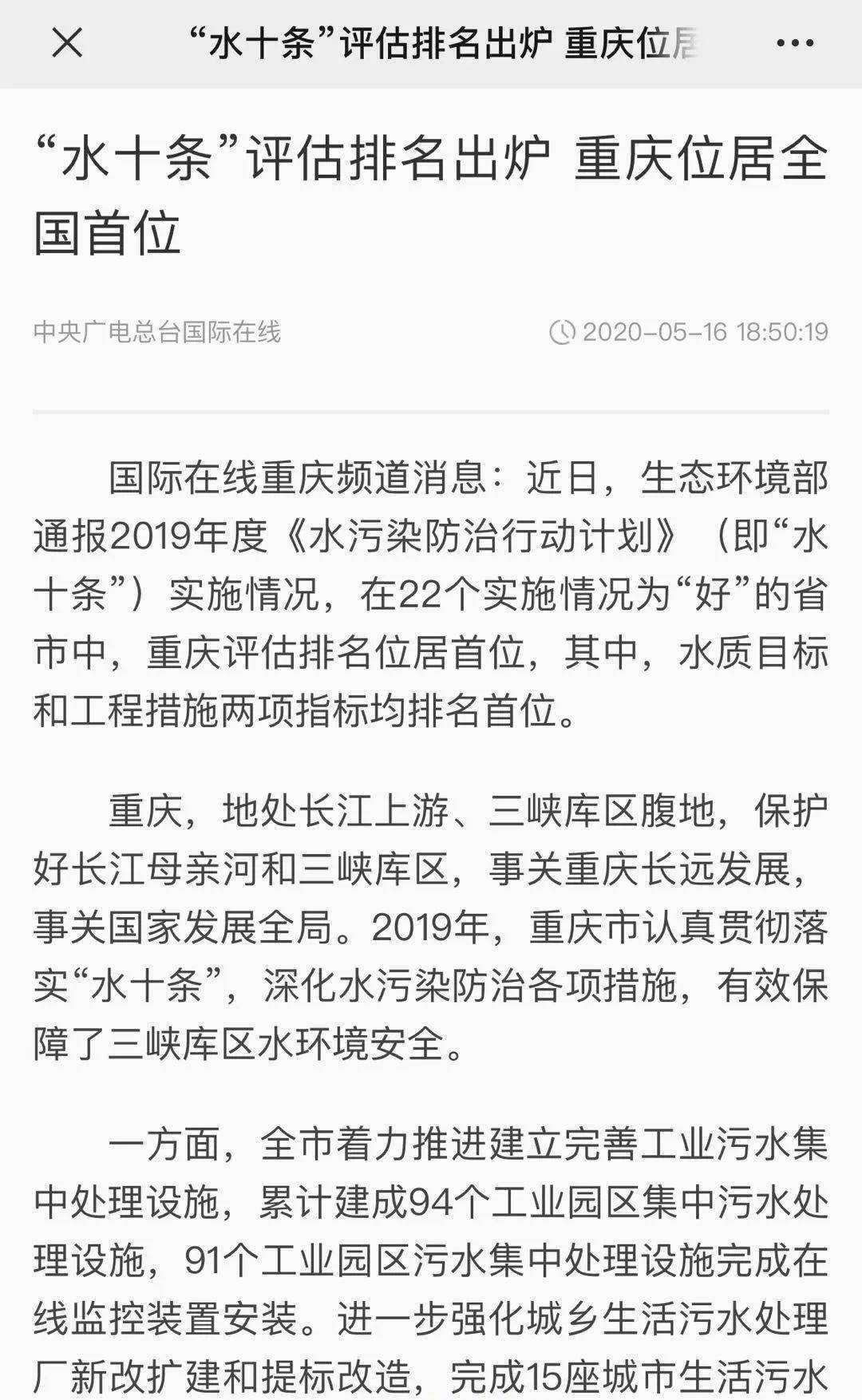Open the three-dot overflow menu
The width and height of the screenshot is (862, 1400).
tap(795, 43)
